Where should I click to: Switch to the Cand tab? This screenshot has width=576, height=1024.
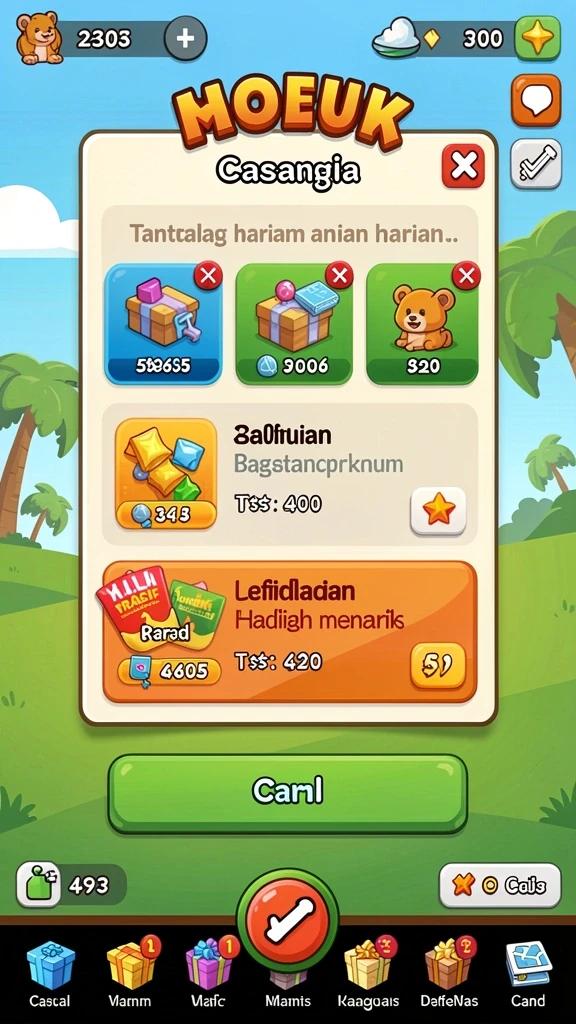coord(528,973)
